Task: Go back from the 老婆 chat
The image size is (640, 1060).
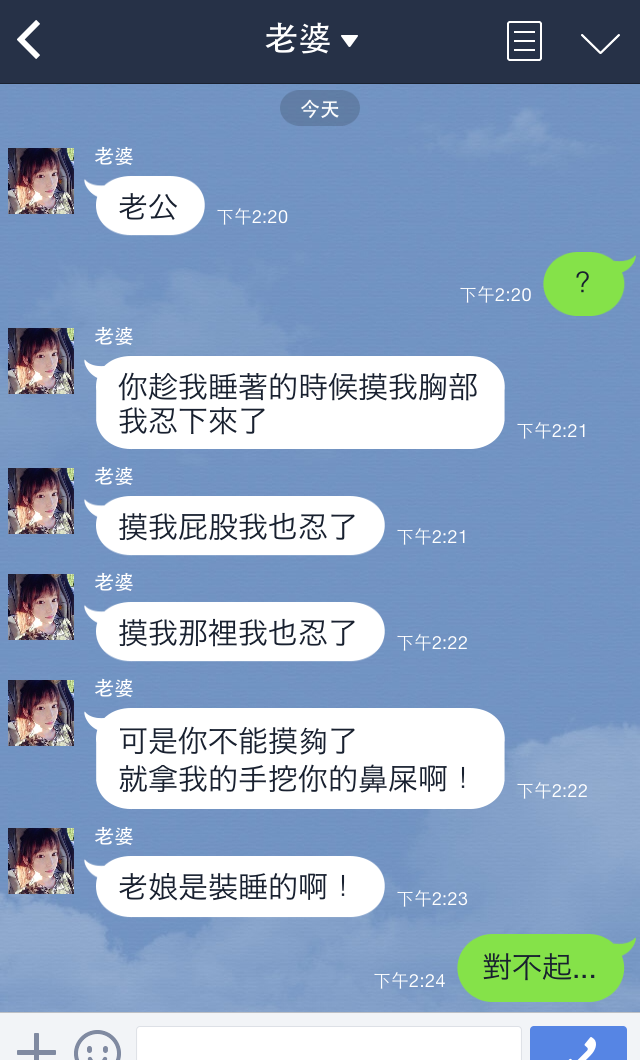Action: [30, 41]
